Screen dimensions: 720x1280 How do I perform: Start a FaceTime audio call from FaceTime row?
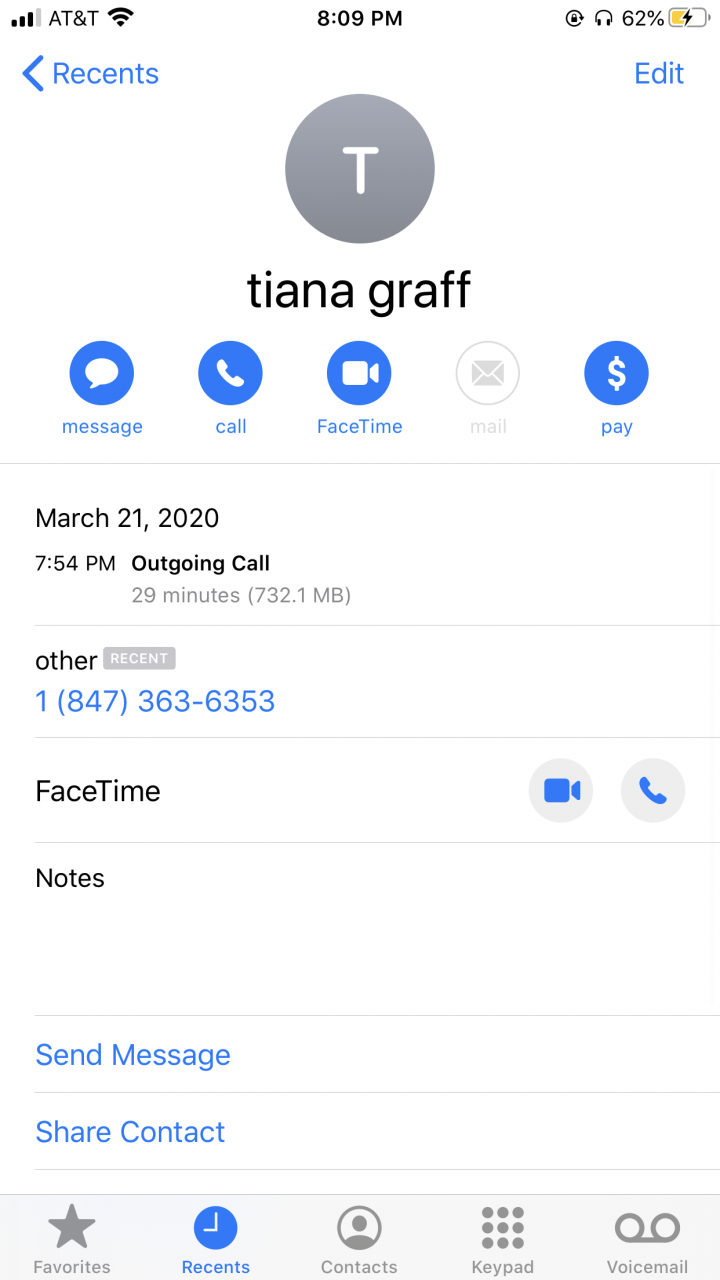coord(653,791)
